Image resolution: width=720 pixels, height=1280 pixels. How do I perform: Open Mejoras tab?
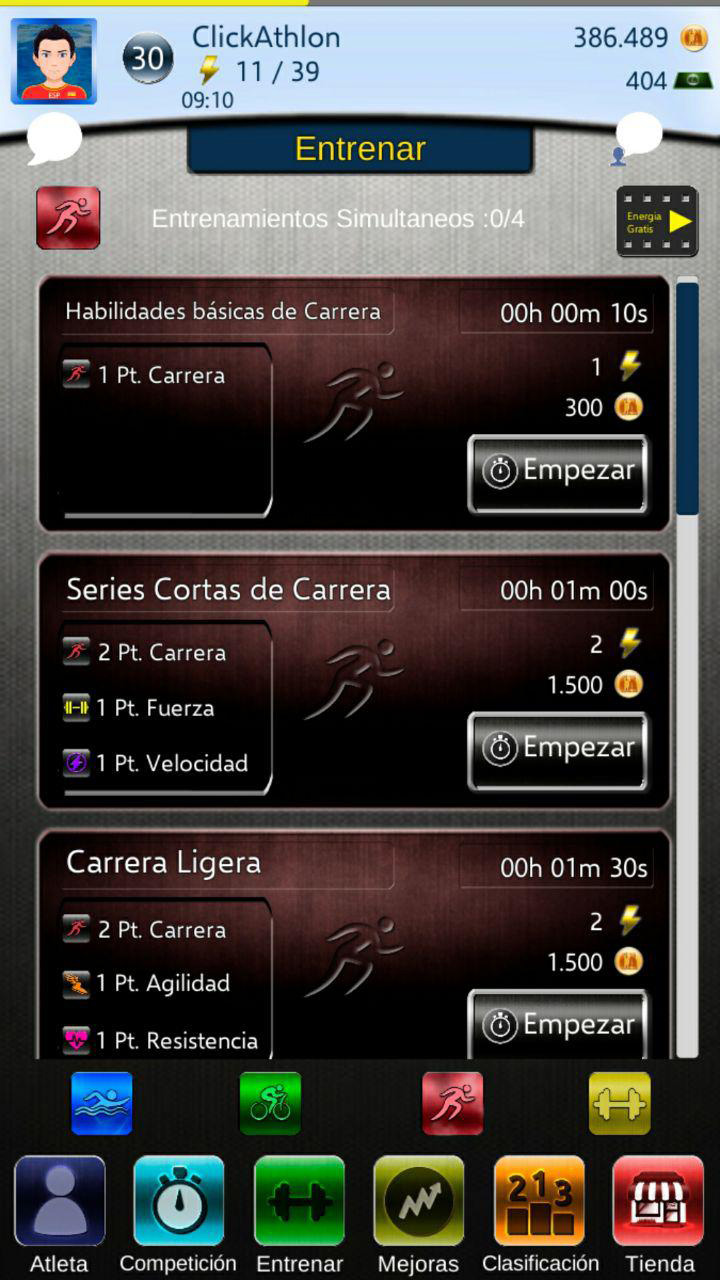coord(418,1213)
